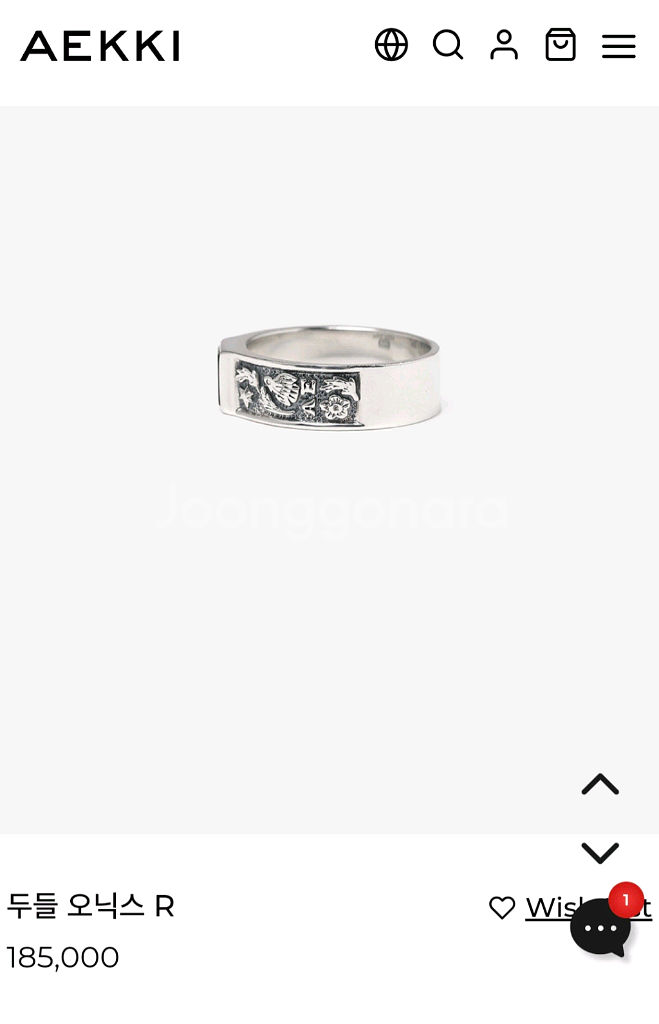
Task: Open the chat support bubble
Action: click(601, 927)
